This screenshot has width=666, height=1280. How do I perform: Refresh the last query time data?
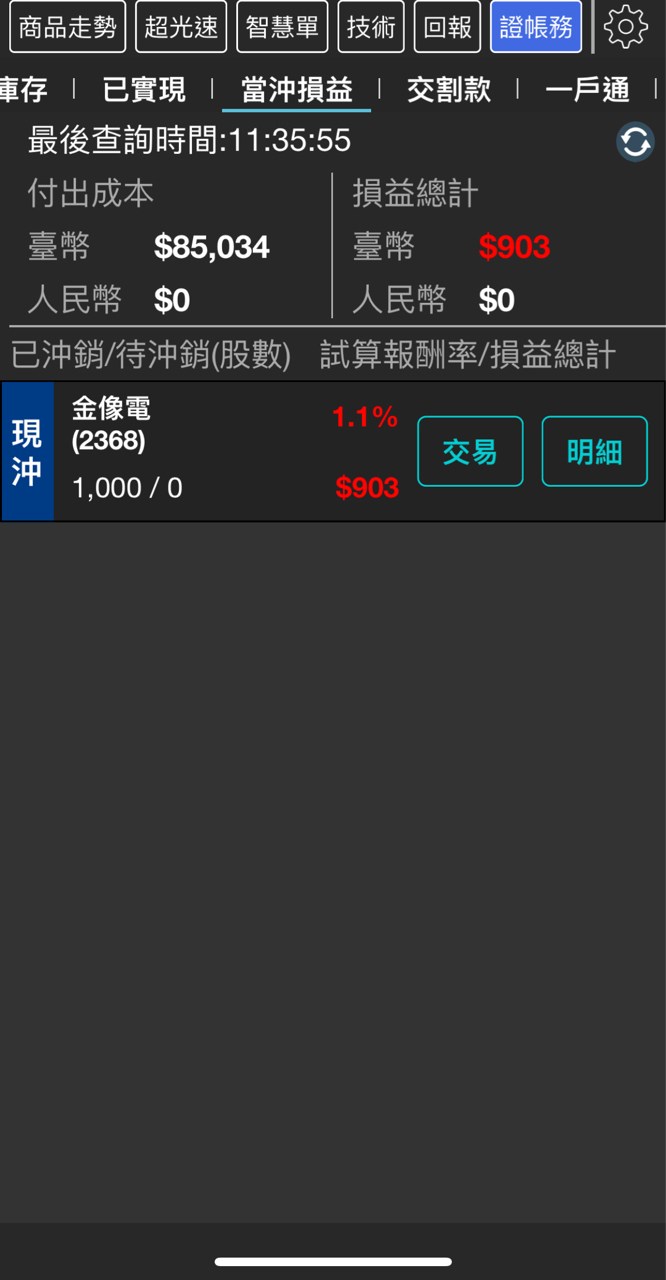(x=635, y=142)
